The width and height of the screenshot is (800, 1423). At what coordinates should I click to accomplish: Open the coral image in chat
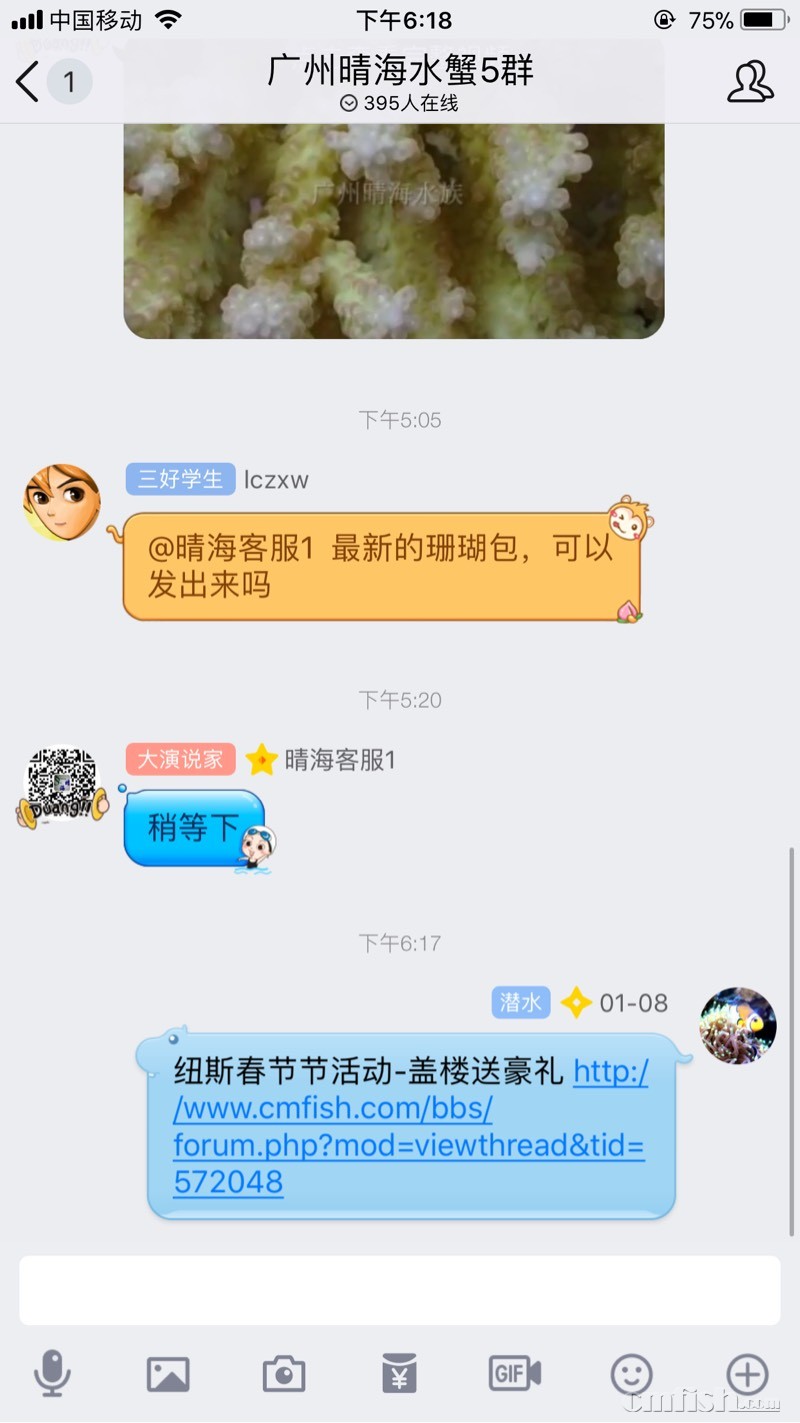coord(393,230)
